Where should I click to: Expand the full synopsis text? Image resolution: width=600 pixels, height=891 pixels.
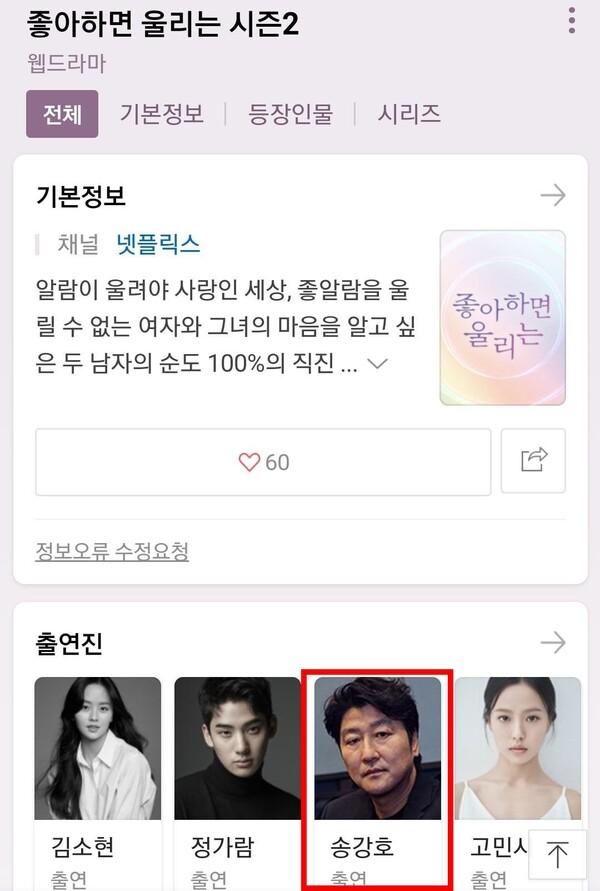(377, 364)
